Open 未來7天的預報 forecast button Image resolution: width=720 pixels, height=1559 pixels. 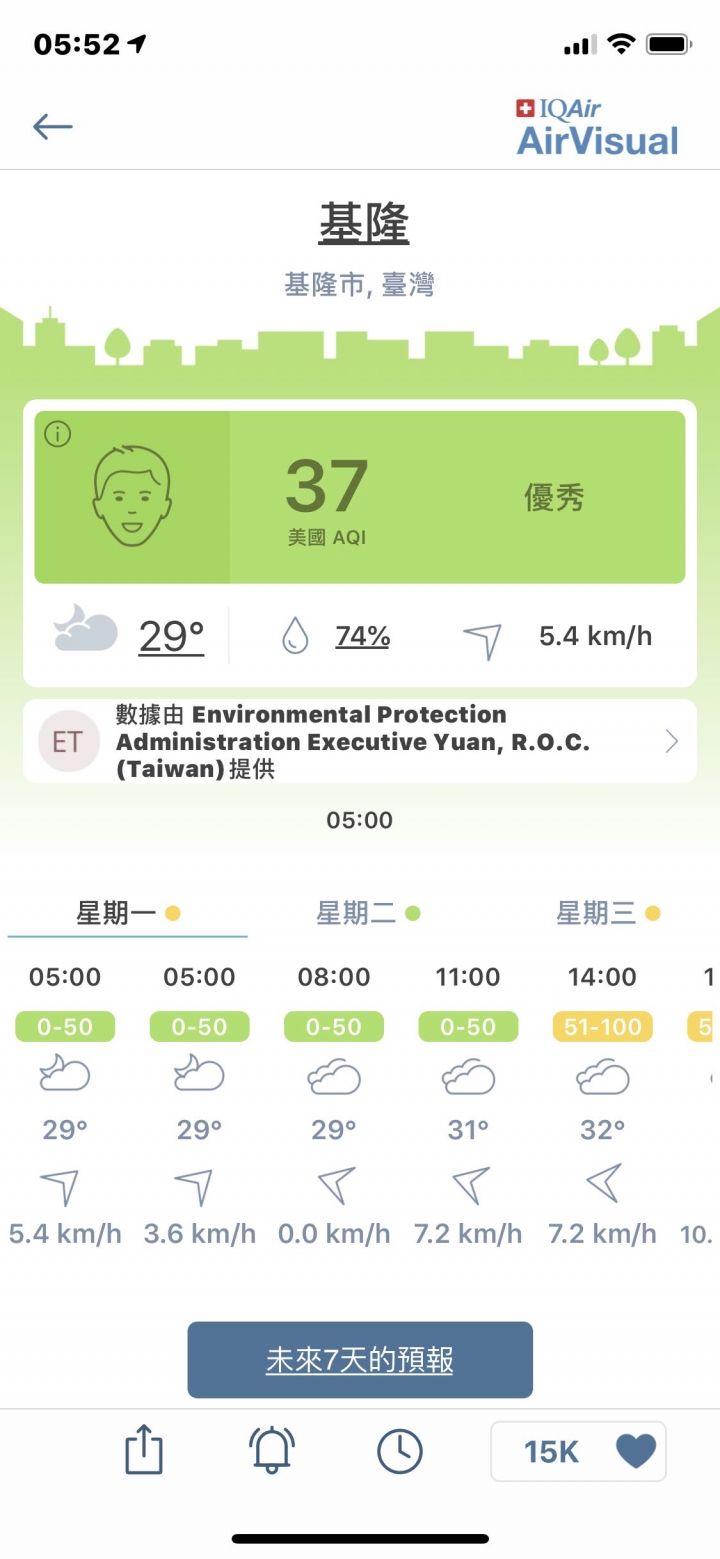pyautogui.click(x=360, y=1360)
